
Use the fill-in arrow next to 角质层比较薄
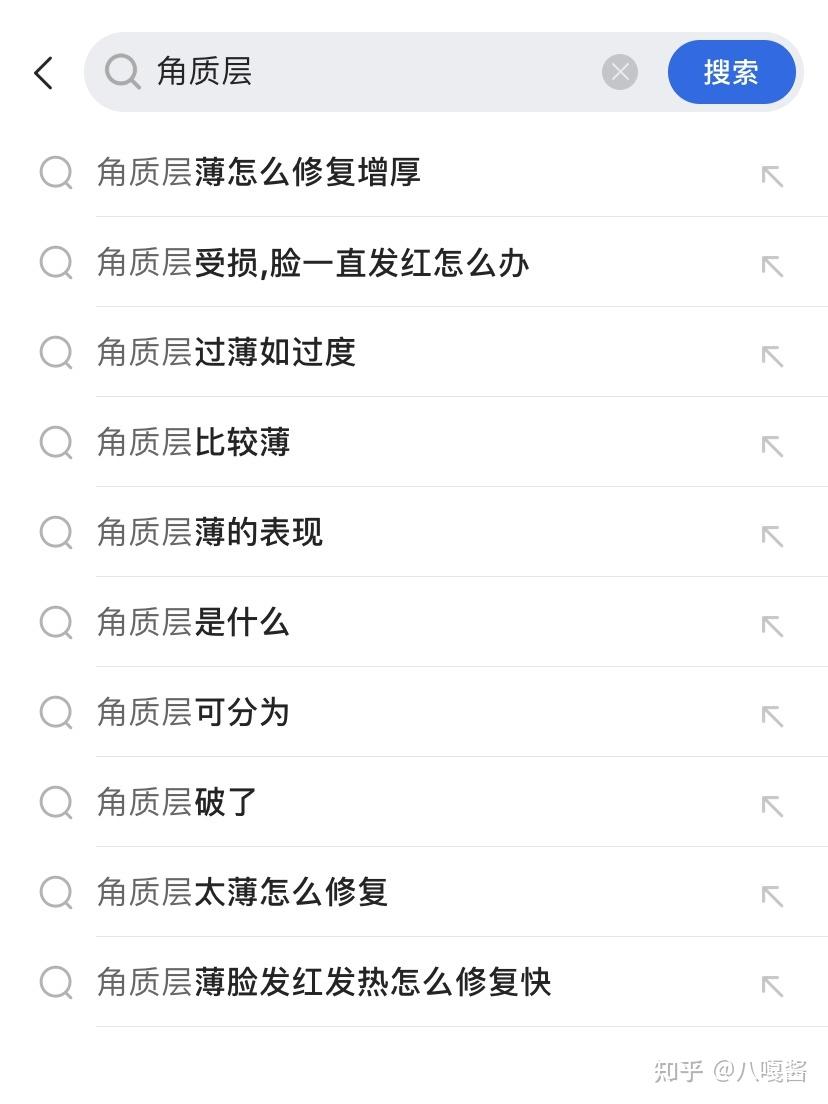(771, 446)
